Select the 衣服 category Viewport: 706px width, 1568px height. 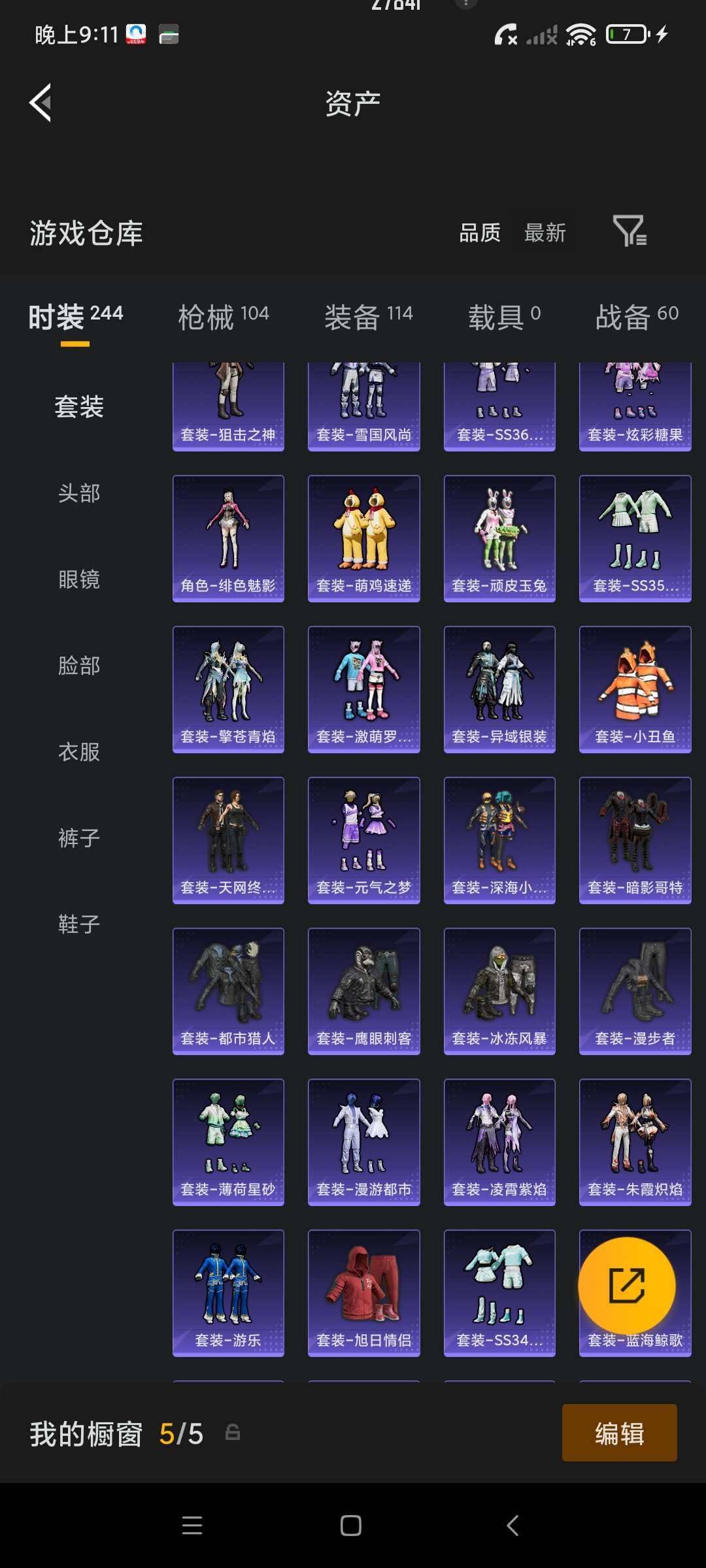(x=79, y=752)
